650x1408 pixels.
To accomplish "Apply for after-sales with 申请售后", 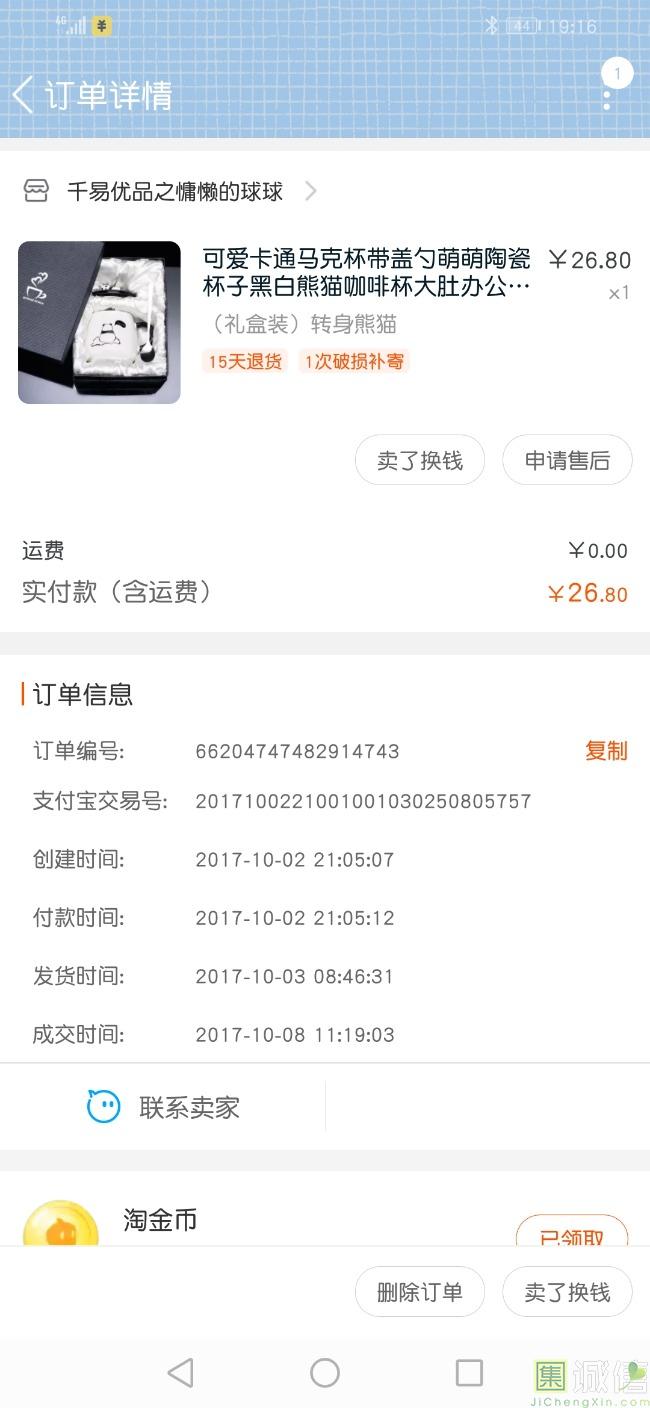I will coord(567,460).
